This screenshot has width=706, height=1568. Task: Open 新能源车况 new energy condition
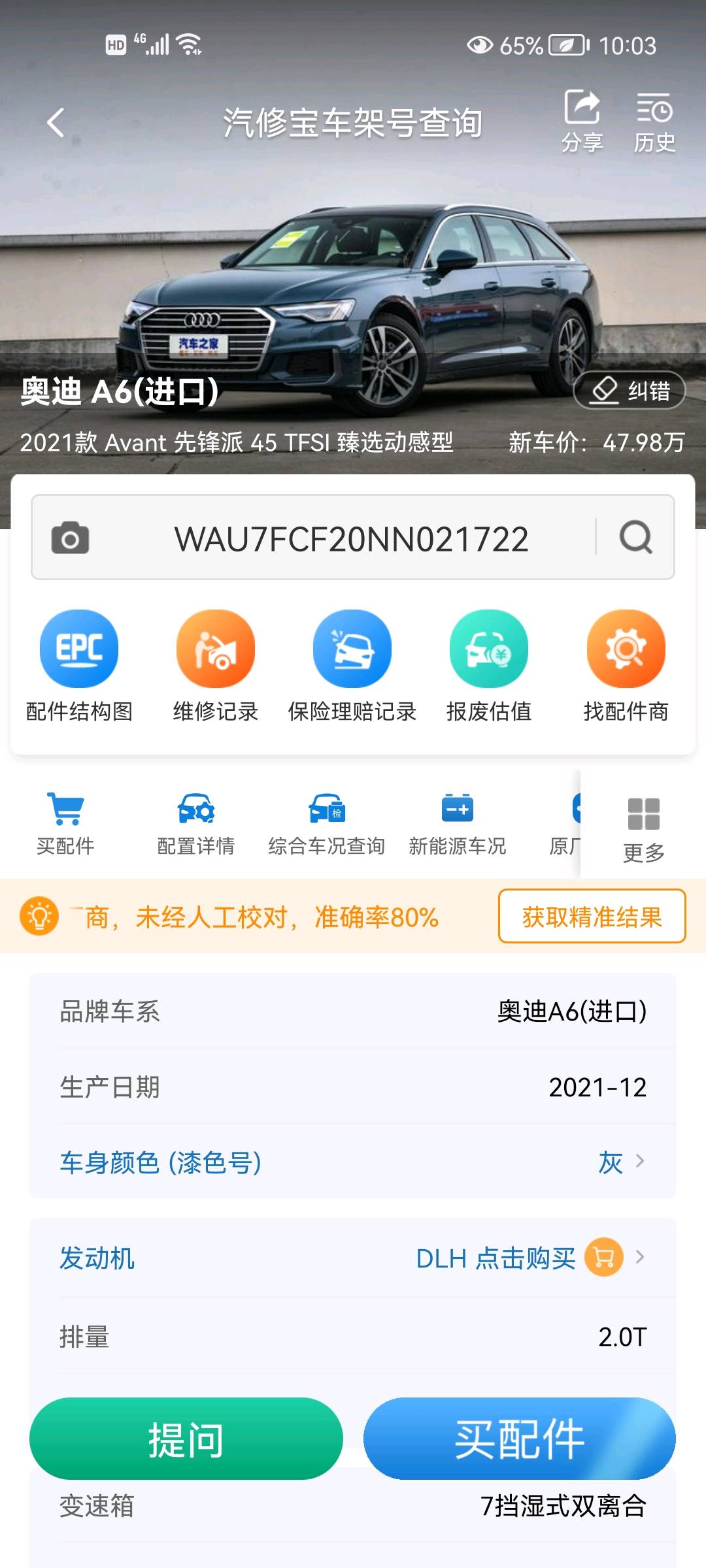[458, 823]
